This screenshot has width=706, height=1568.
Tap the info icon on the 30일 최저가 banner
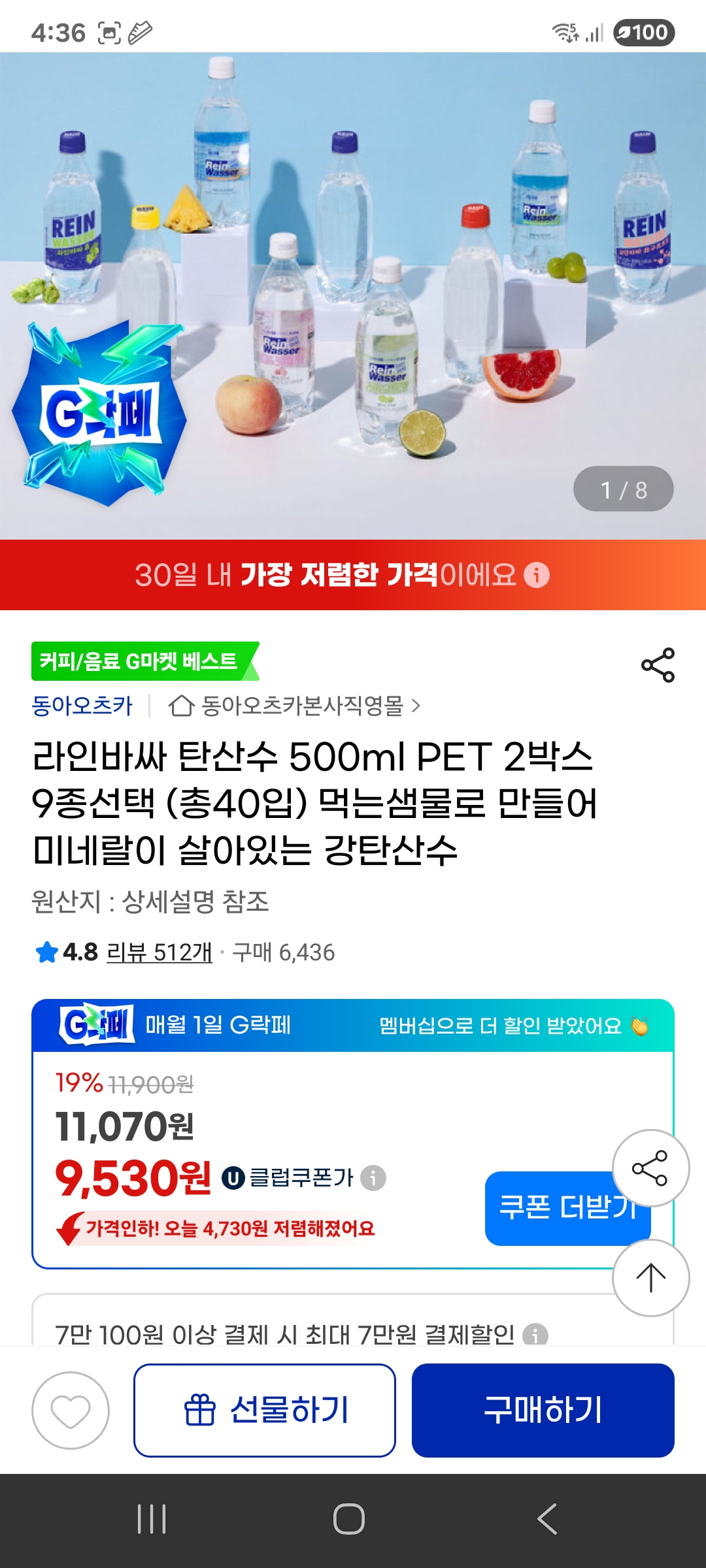point(537,575)
